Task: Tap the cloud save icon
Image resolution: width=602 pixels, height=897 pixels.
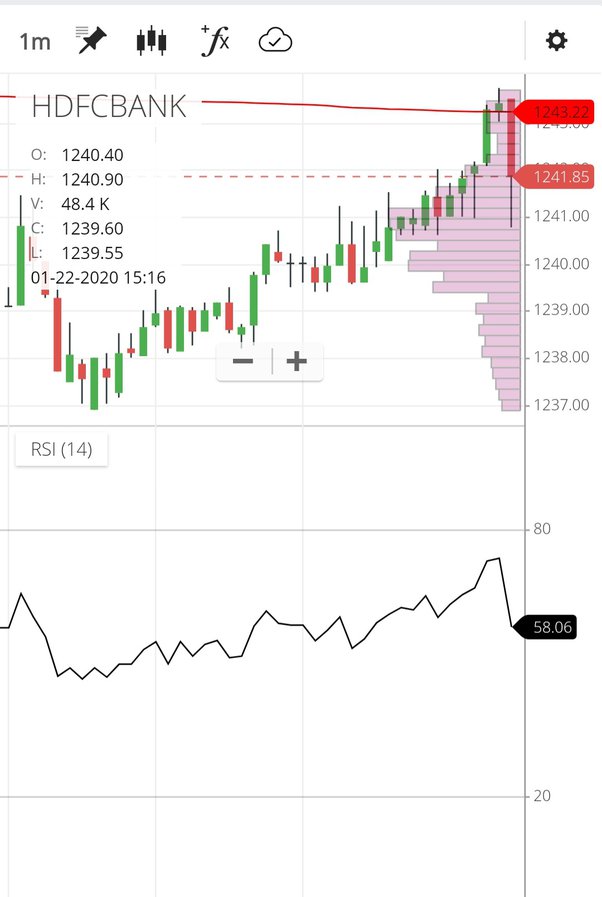Action: pyautogui.click(x=275, y=41)
